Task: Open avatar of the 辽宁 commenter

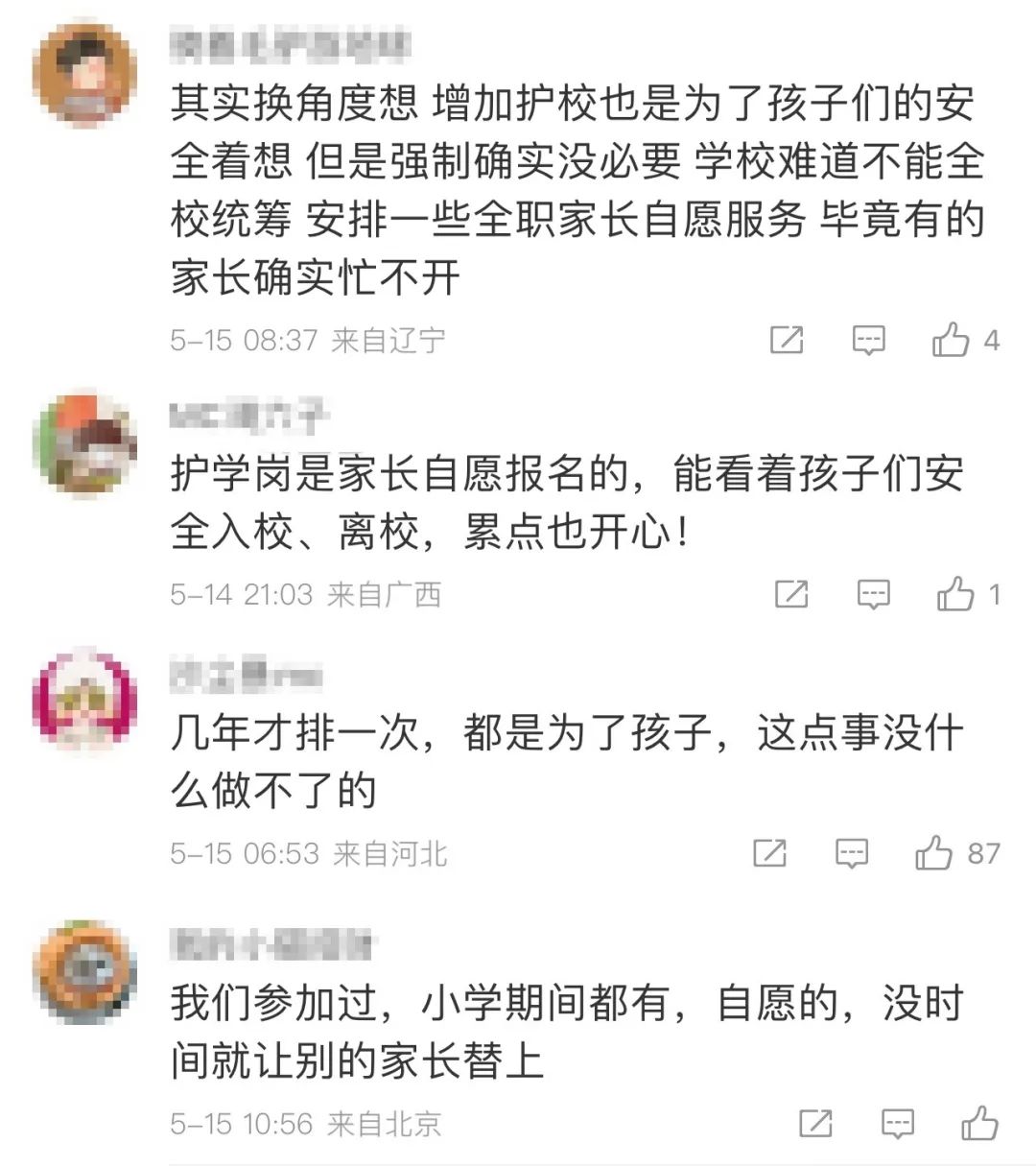Action: 84,74
